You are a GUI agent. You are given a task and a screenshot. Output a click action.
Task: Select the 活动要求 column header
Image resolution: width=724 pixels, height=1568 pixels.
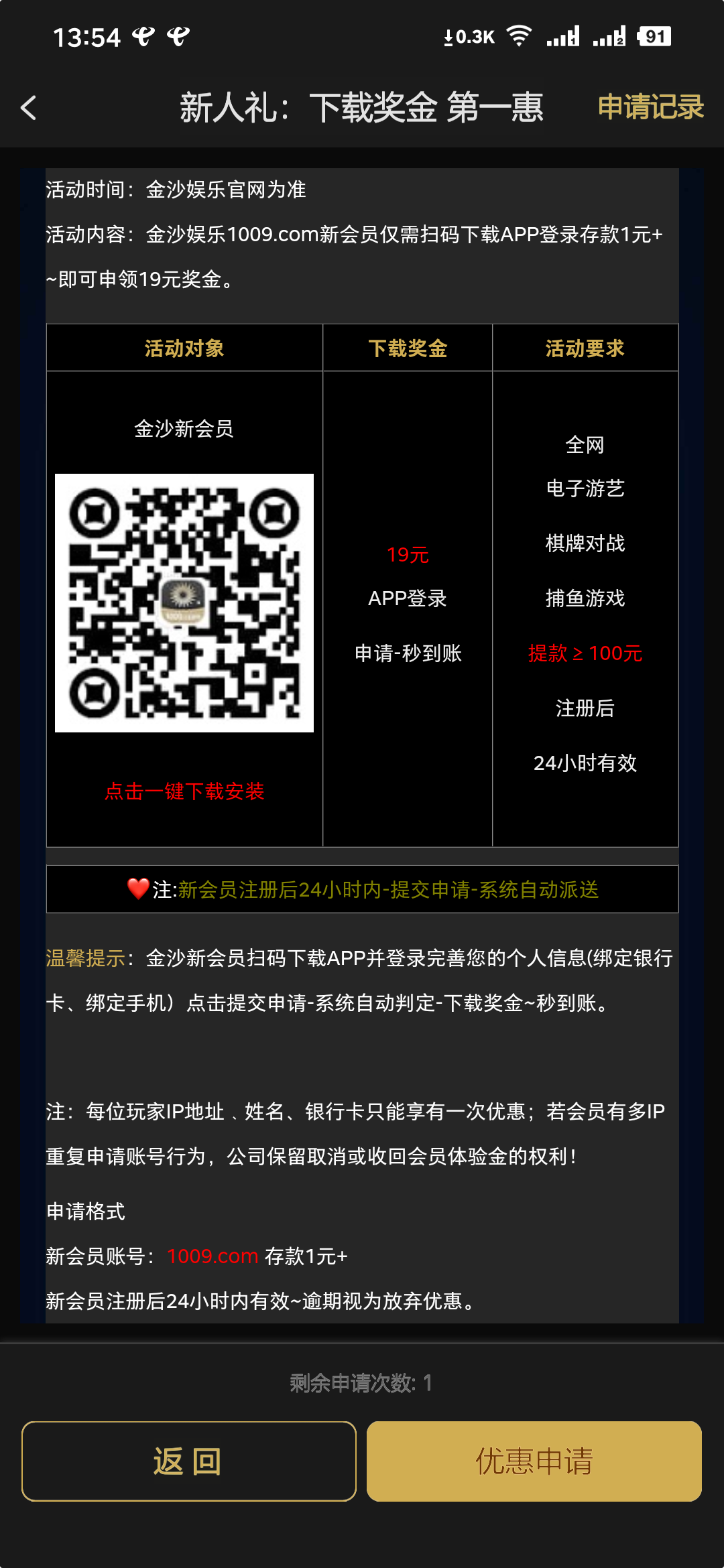tap(586, 347)
